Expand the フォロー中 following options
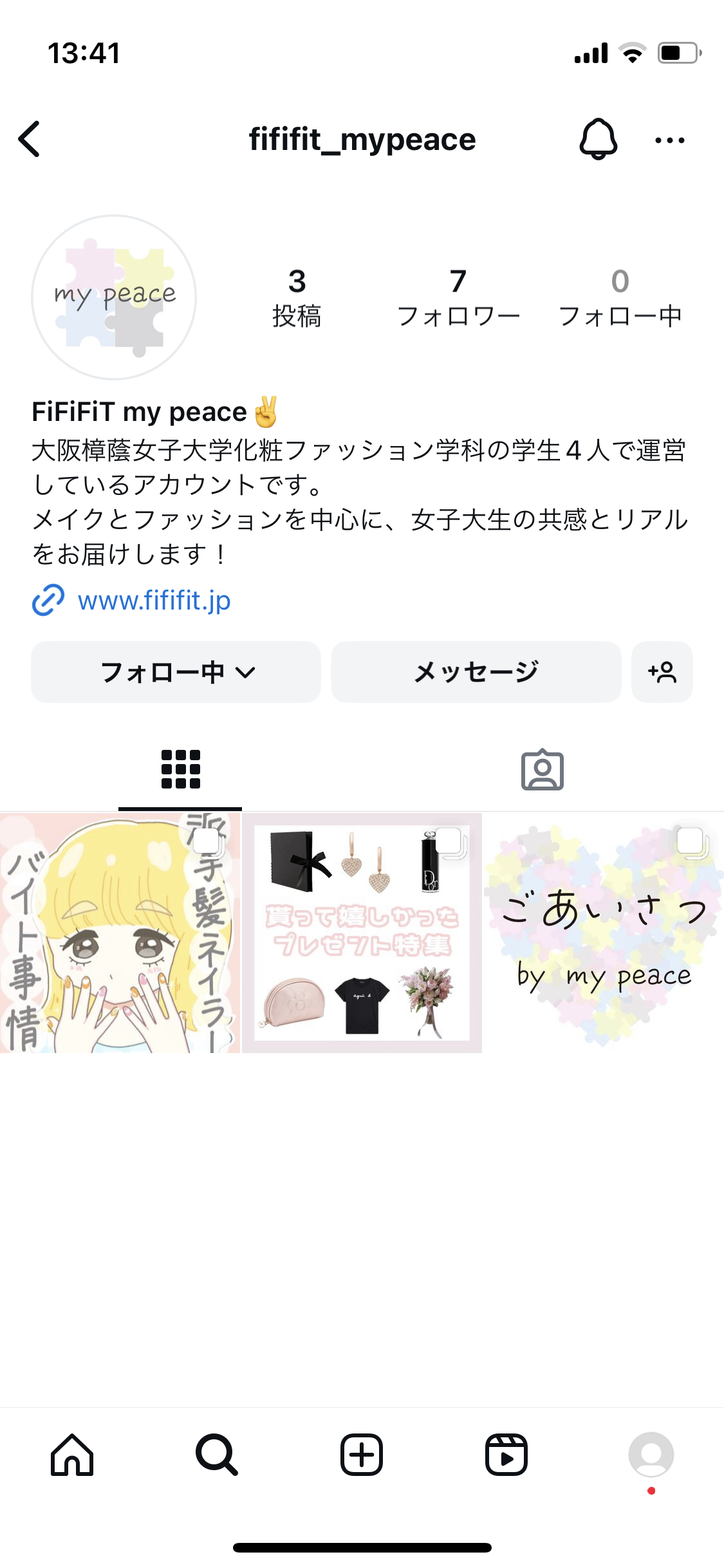Viewport: 724px width, 1568px height. click(x=176, y=672)
